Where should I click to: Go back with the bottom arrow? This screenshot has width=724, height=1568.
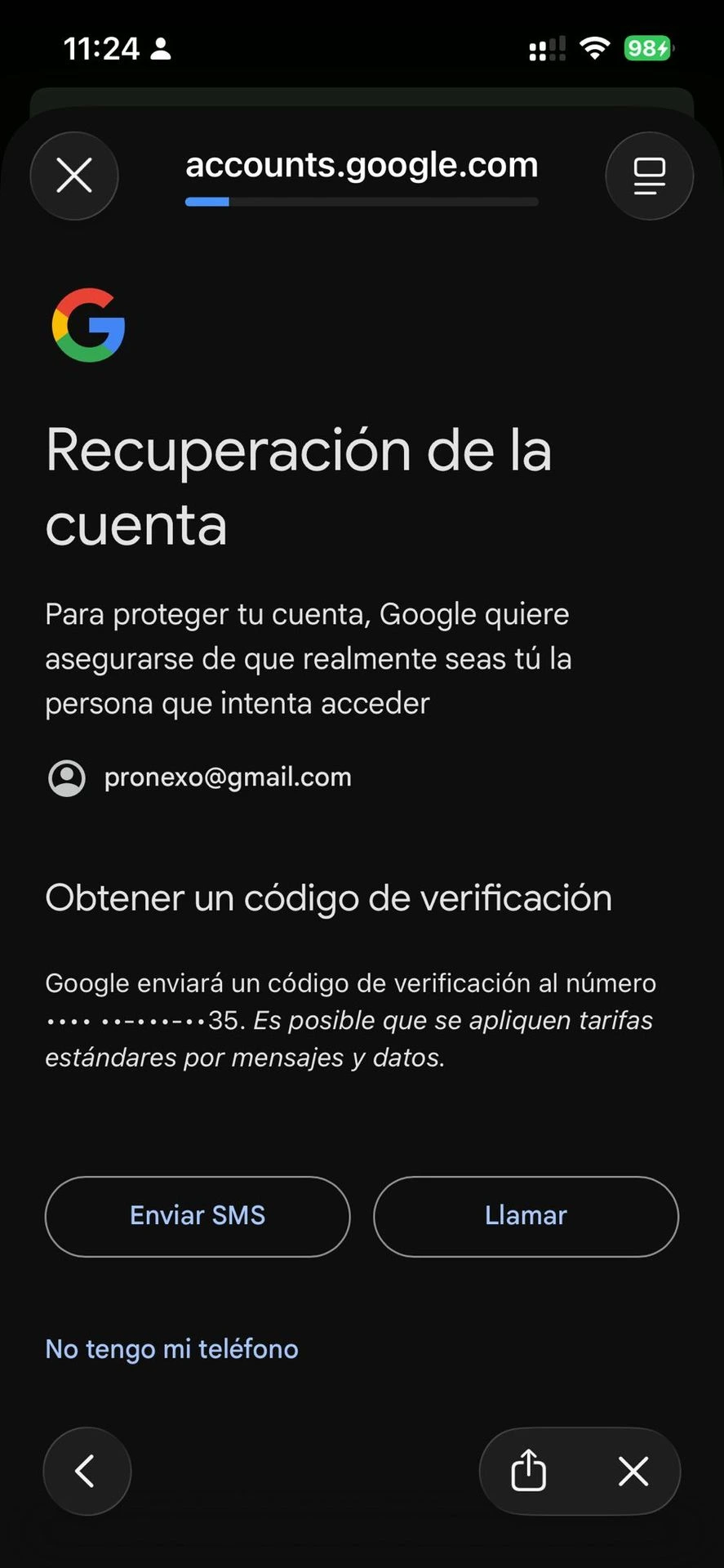(87, 1471)
